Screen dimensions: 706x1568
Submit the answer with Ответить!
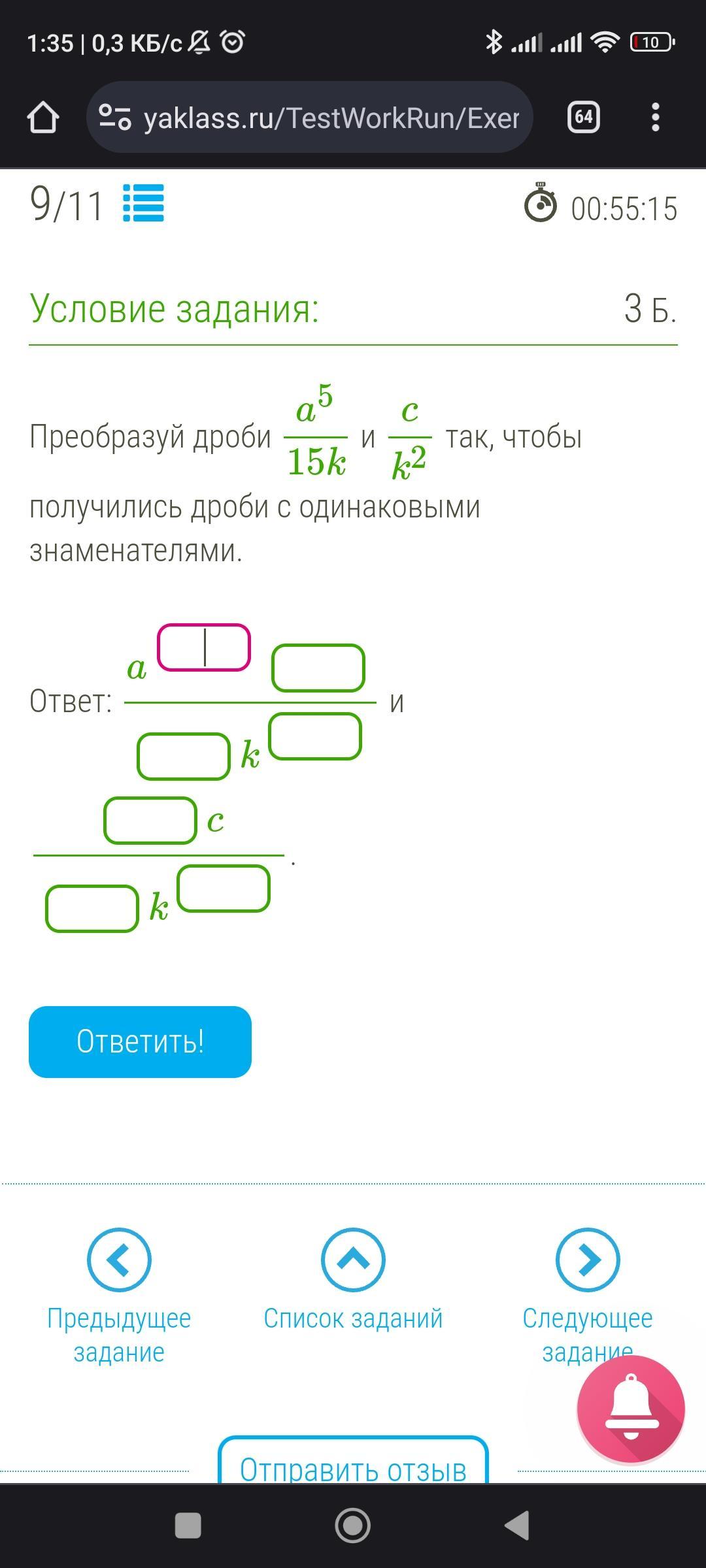point(140,1042)
